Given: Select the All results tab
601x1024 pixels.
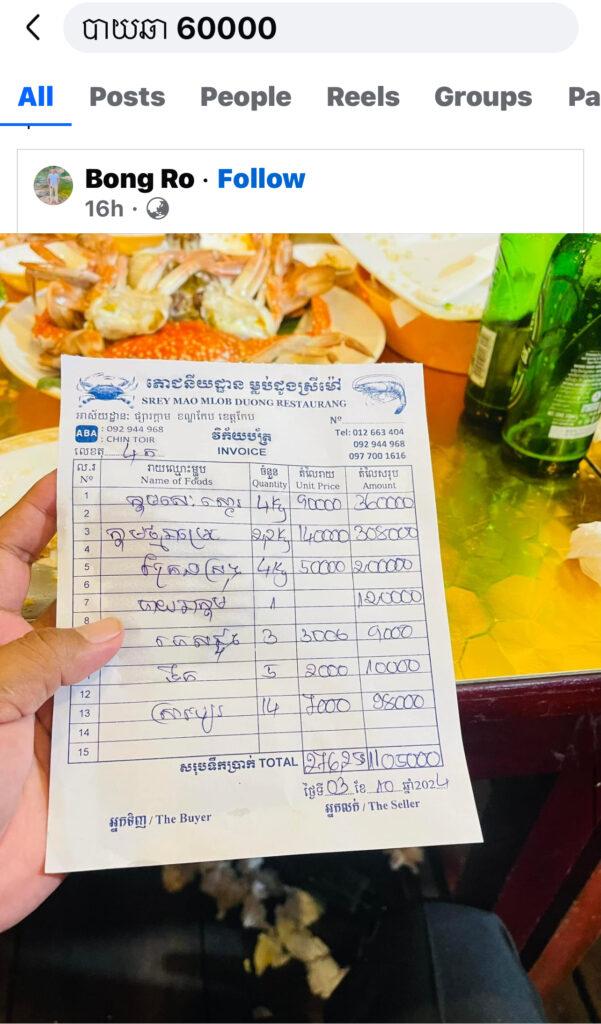Looking at the screenshot, I should click(35, 97).
